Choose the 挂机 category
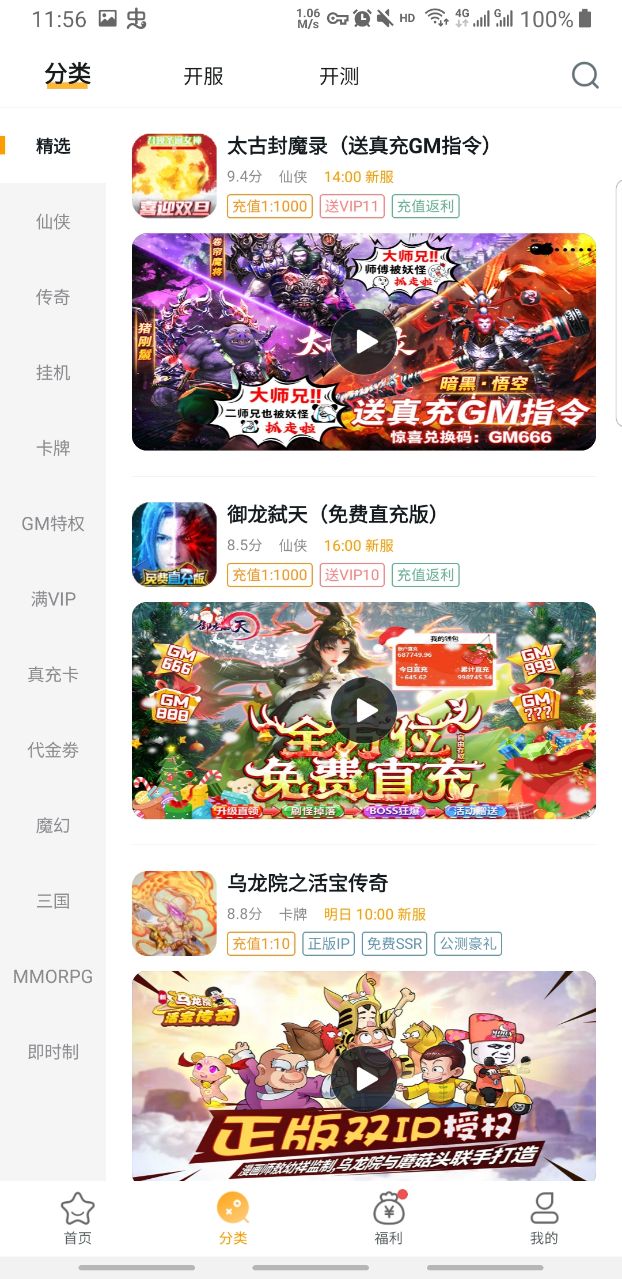The height and width of the screenshot is (1279, 622). tap(53, 372)
